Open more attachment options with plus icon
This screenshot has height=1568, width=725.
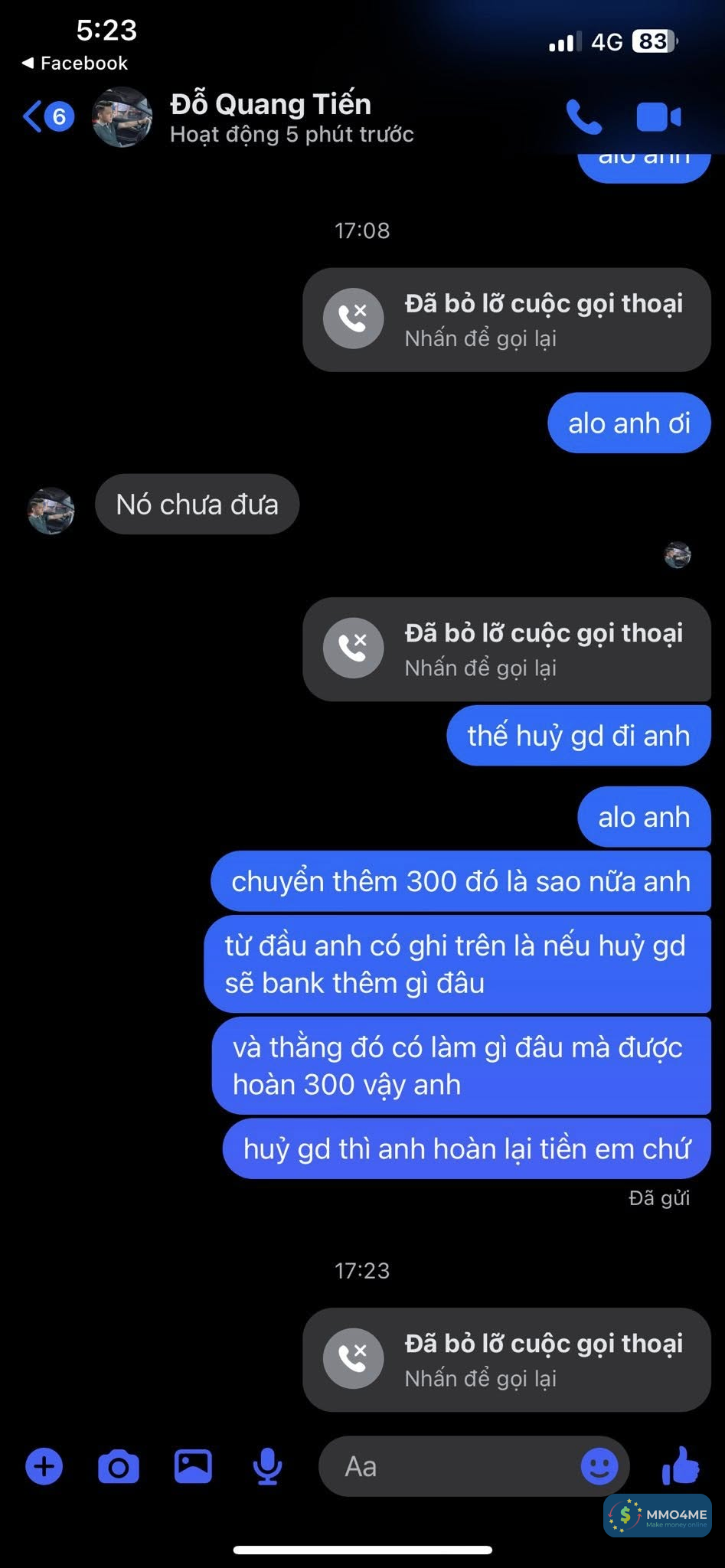pos(44,1467)
